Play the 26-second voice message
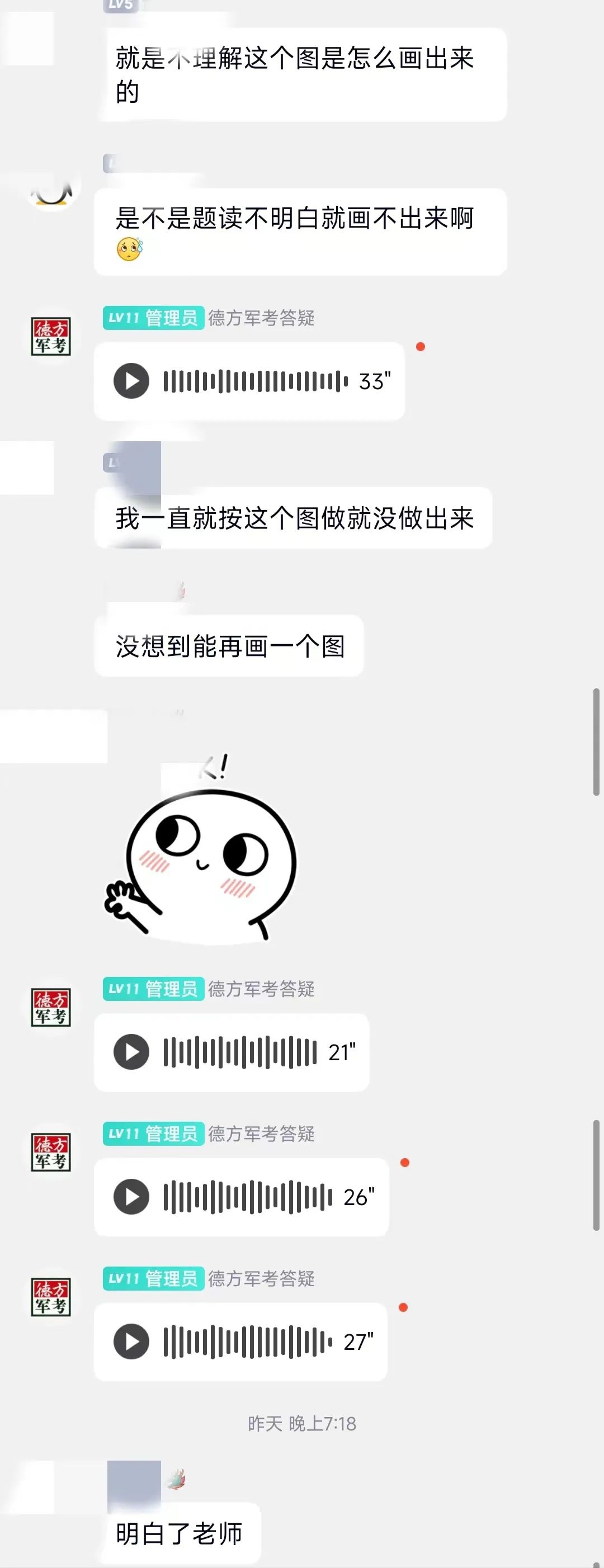 pos(131,1197)
